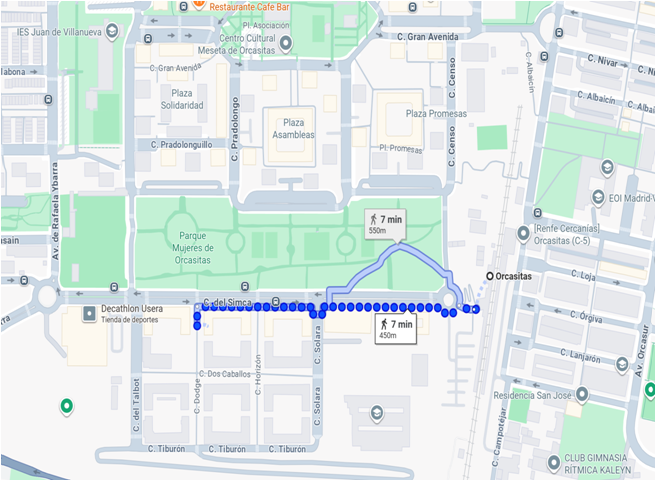The image size is (656, 481).
Task: Open Centro Cultural Meseta de Orcasitas marker
Action: point(288,44)
